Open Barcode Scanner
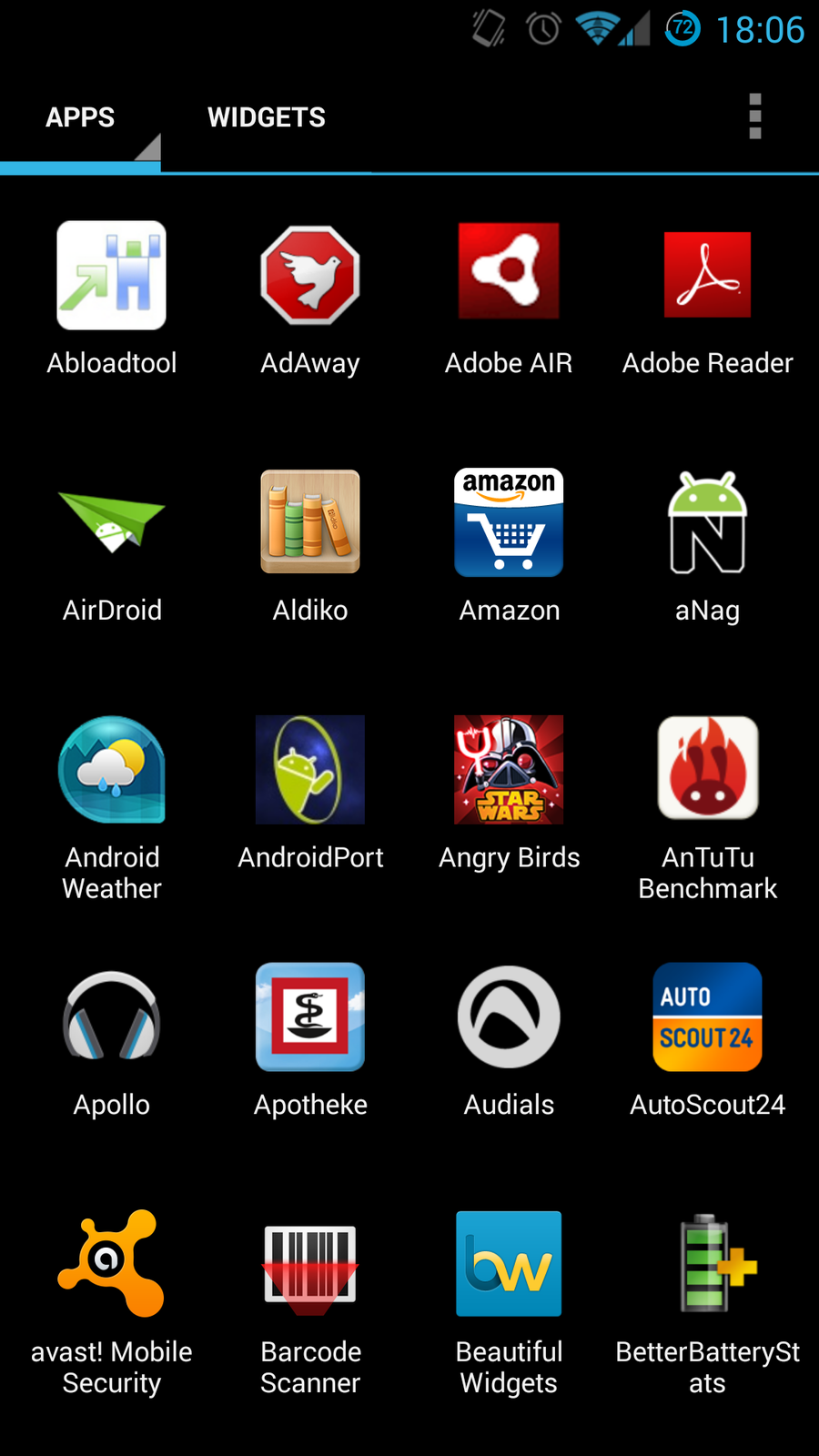The width and height of the screenshot is (819, 1456). (310, 1265)
